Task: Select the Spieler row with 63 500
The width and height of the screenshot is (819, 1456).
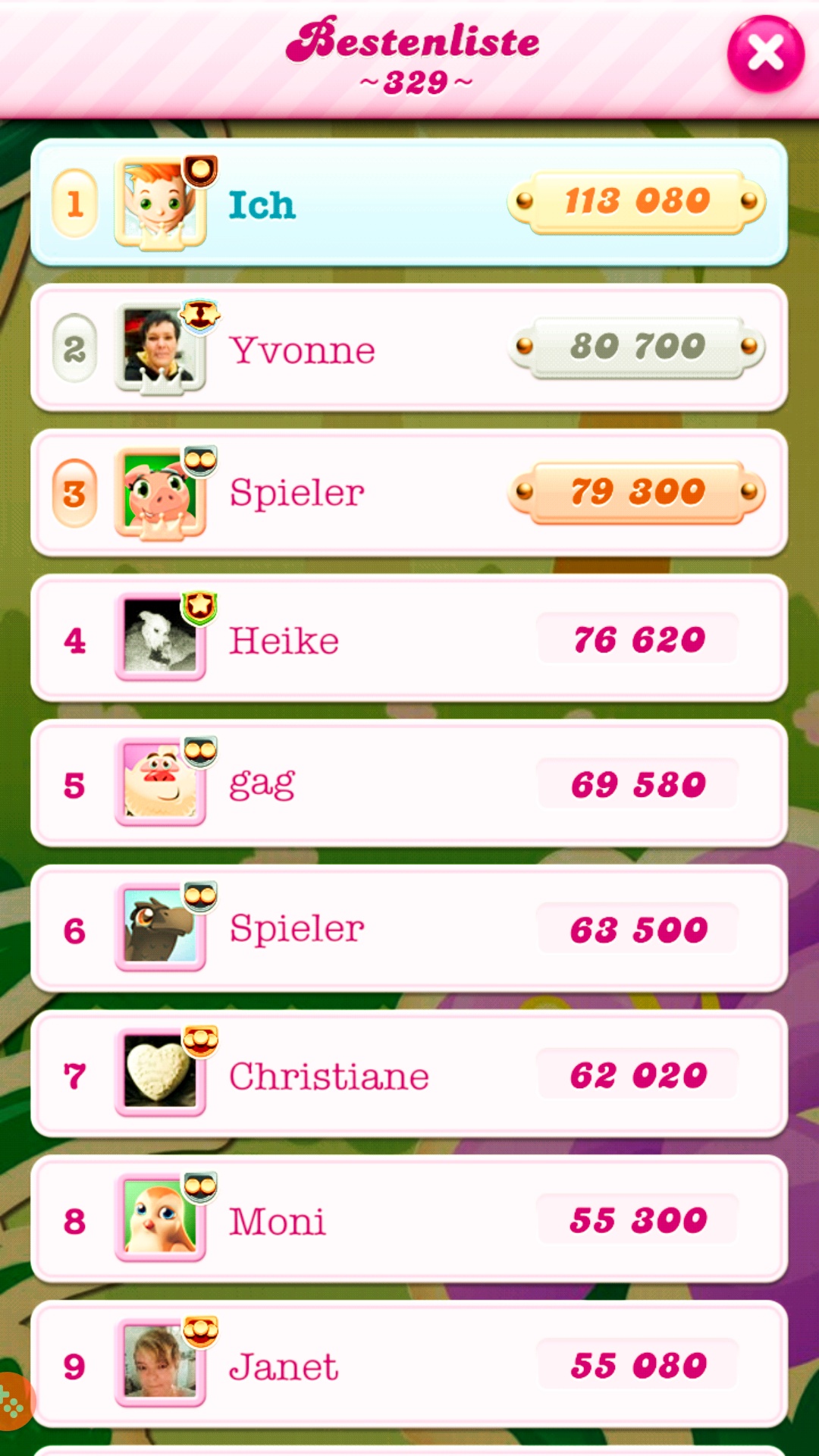Action: [409, 929]
